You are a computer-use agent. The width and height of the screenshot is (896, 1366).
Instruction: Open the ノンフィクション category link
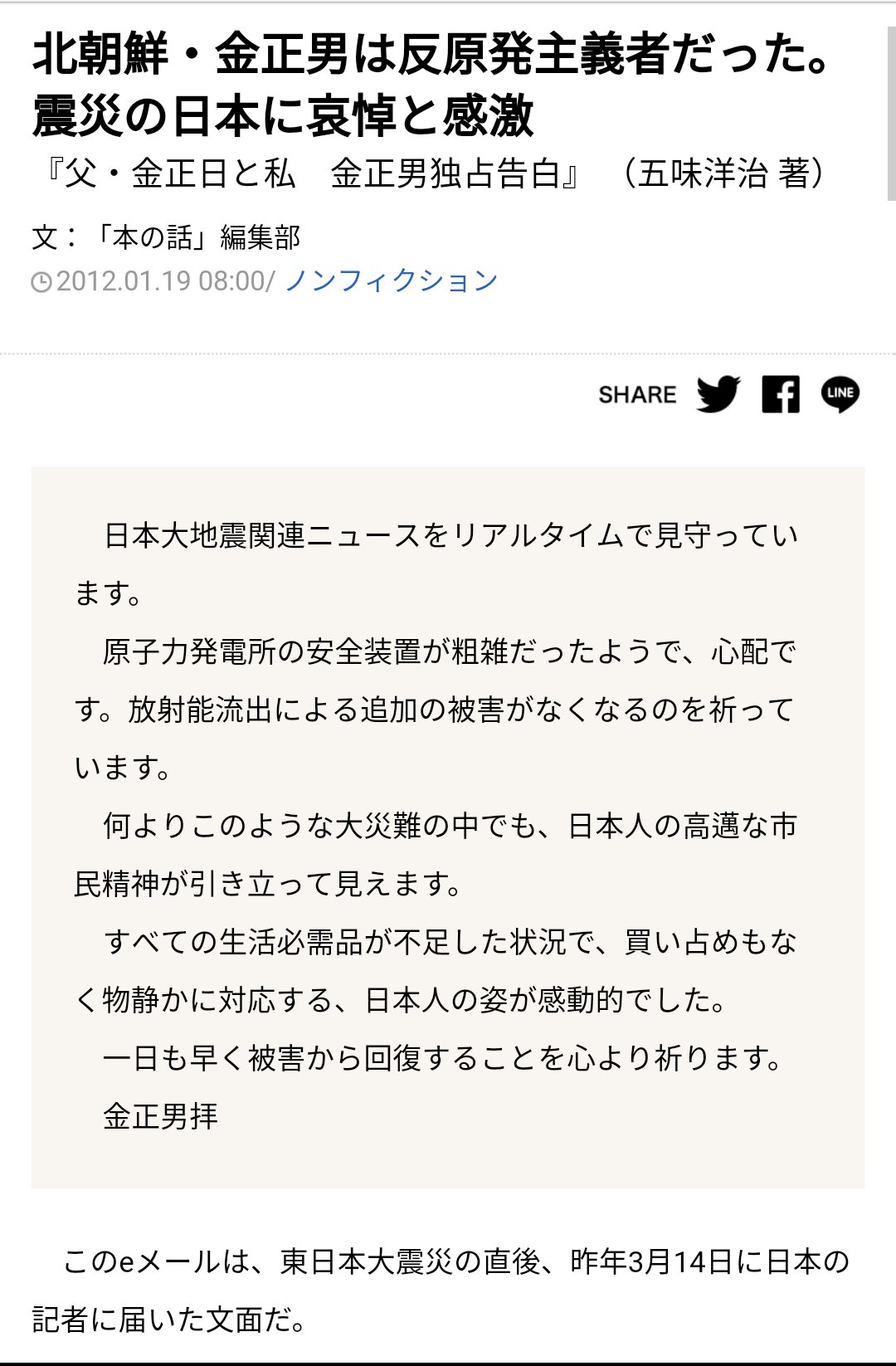391,281
